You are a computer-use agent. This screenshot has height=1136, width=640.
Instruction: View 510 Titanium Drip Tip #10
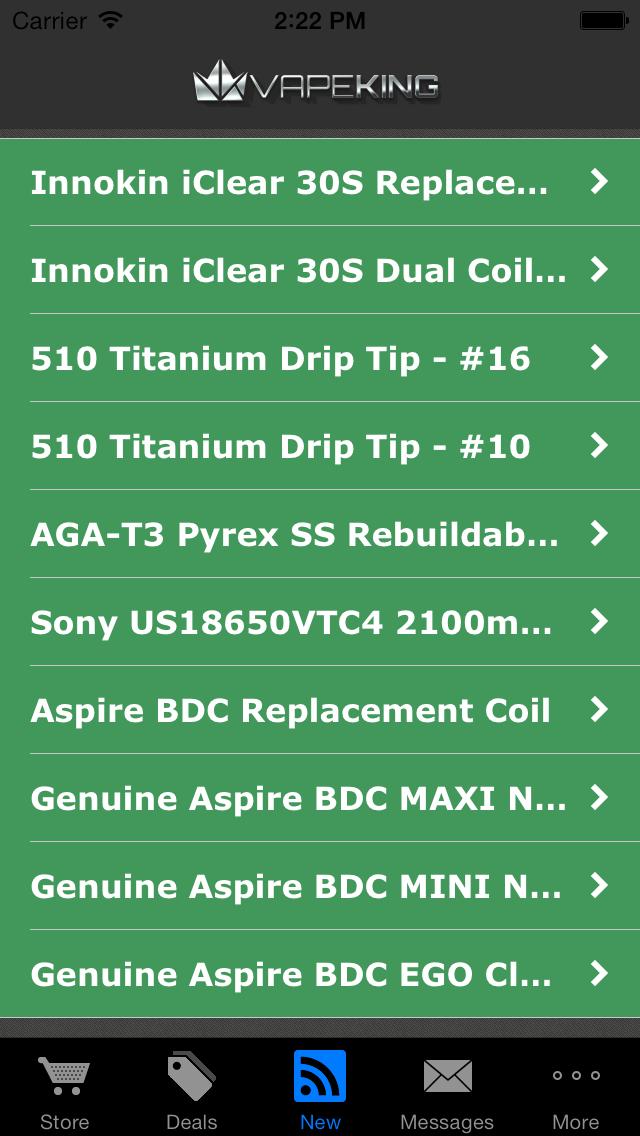320,446
